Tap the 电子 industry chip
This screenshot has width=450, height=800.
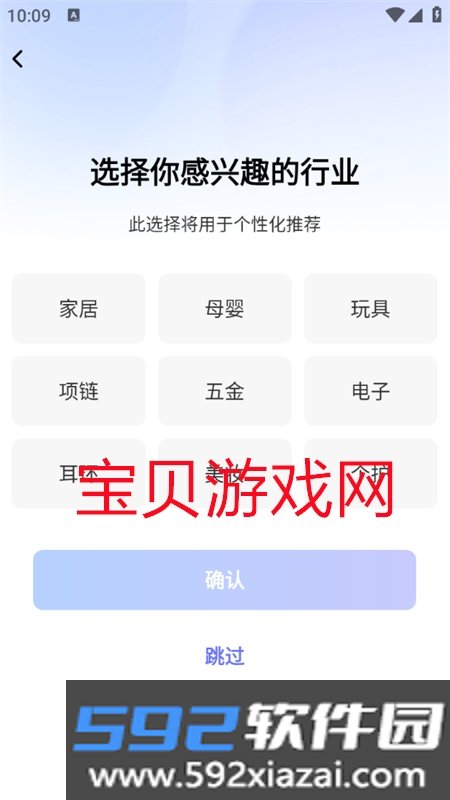(371, 391)
